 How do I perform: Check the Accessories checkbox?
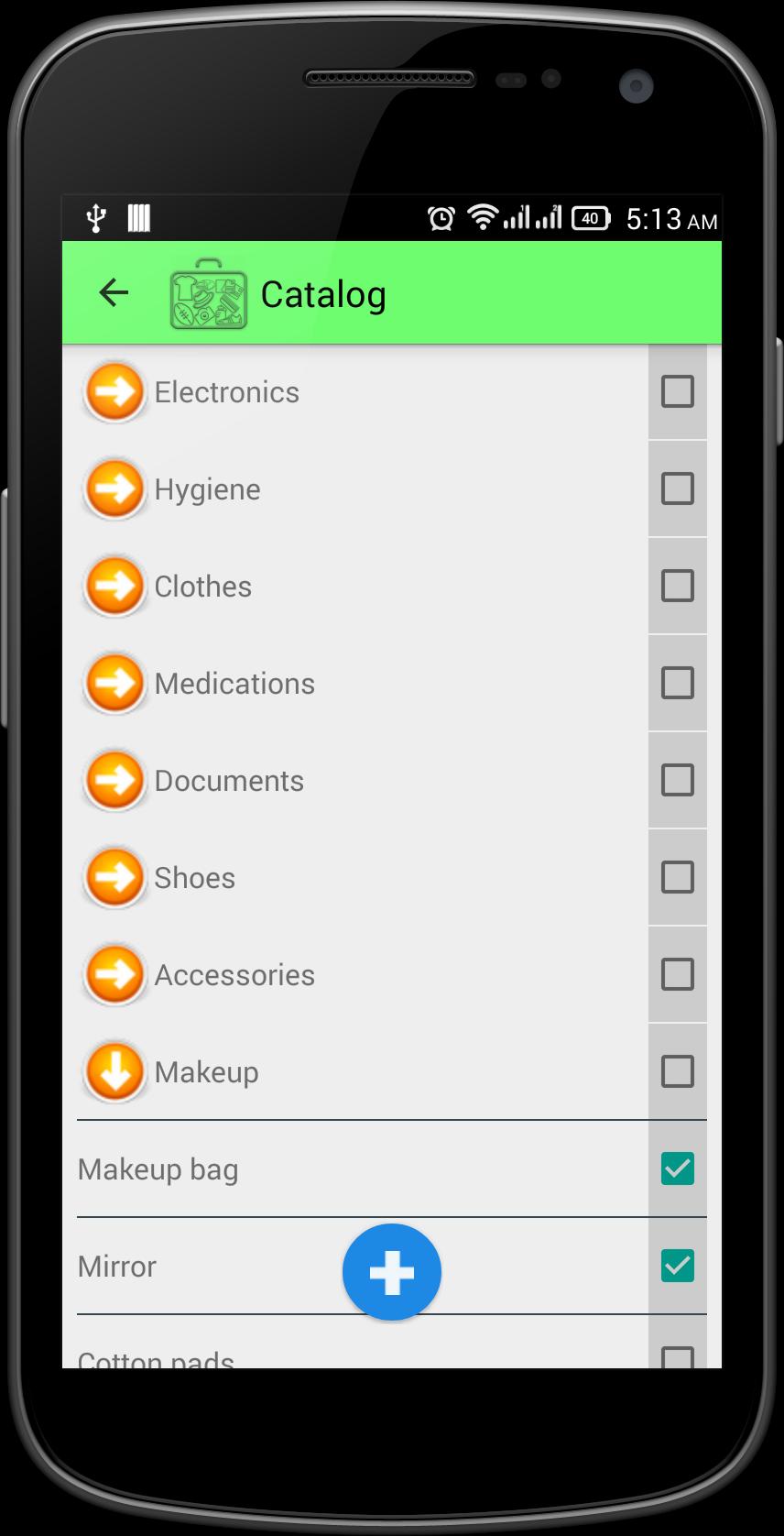[x=677, y=975]
